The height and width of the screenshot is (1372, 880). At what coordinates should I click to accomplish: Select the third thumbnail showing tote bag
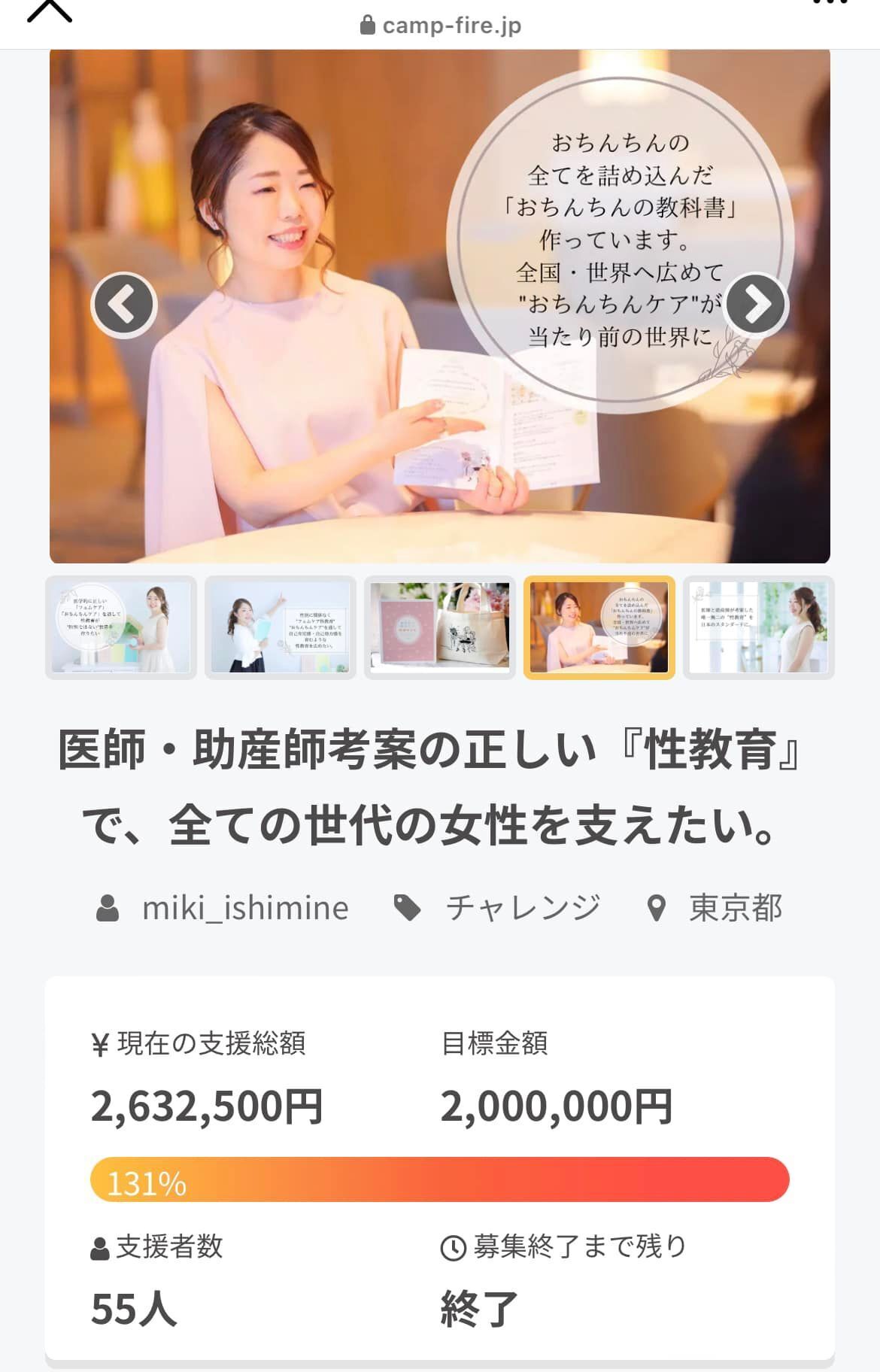440,627
